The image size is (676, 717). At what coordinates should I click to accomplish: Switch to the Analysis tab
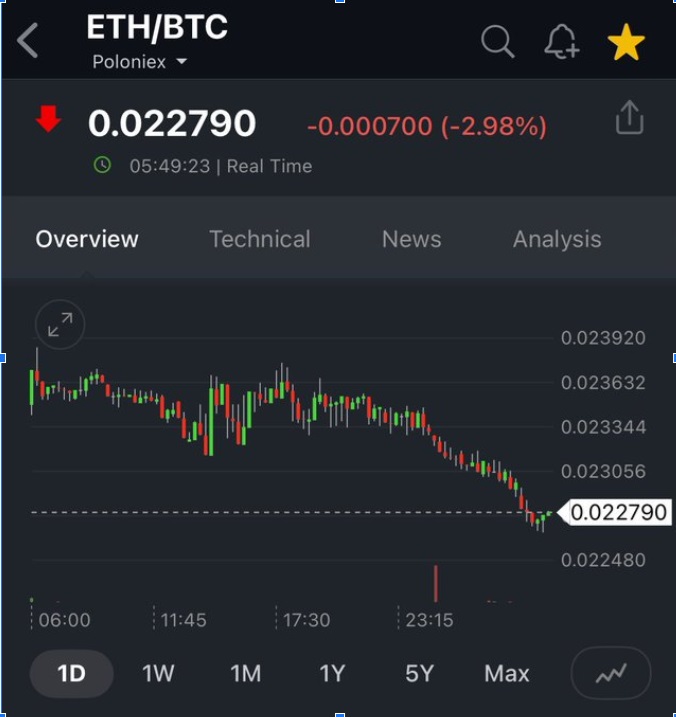point(557,239)
